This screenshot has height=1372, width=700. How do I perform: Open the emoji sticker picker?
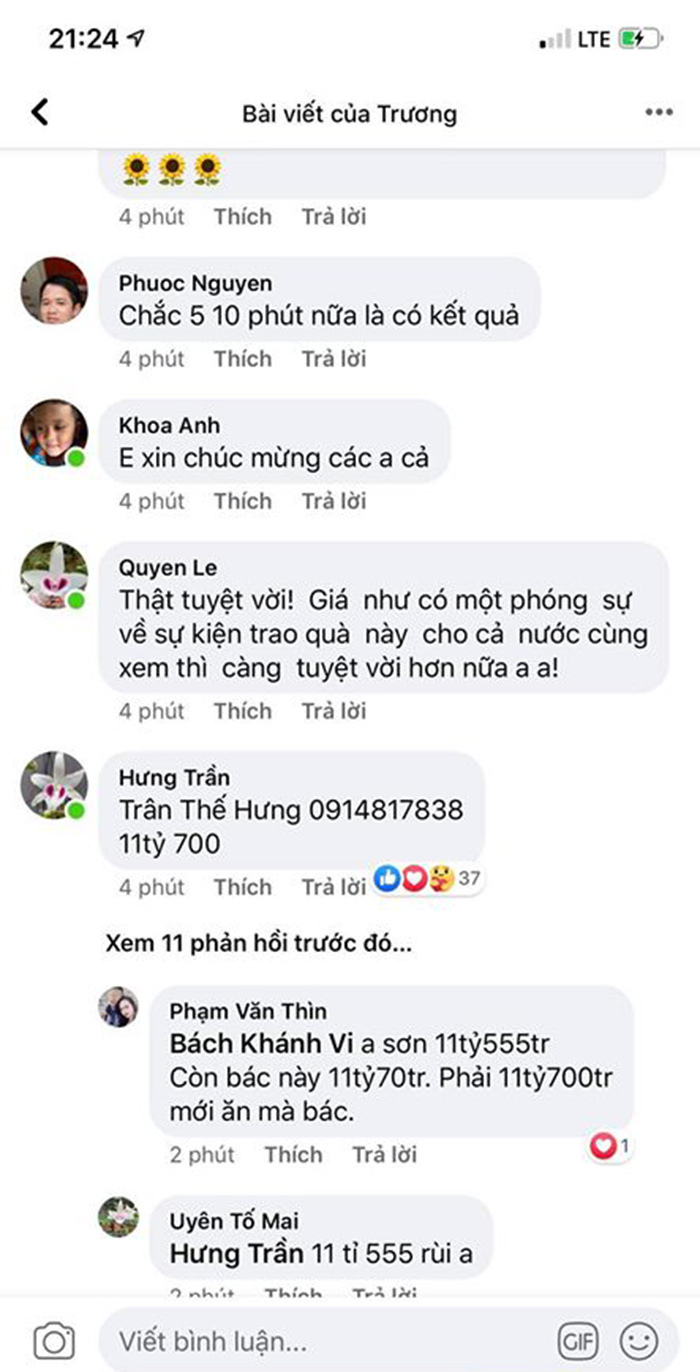(640, 1340)
